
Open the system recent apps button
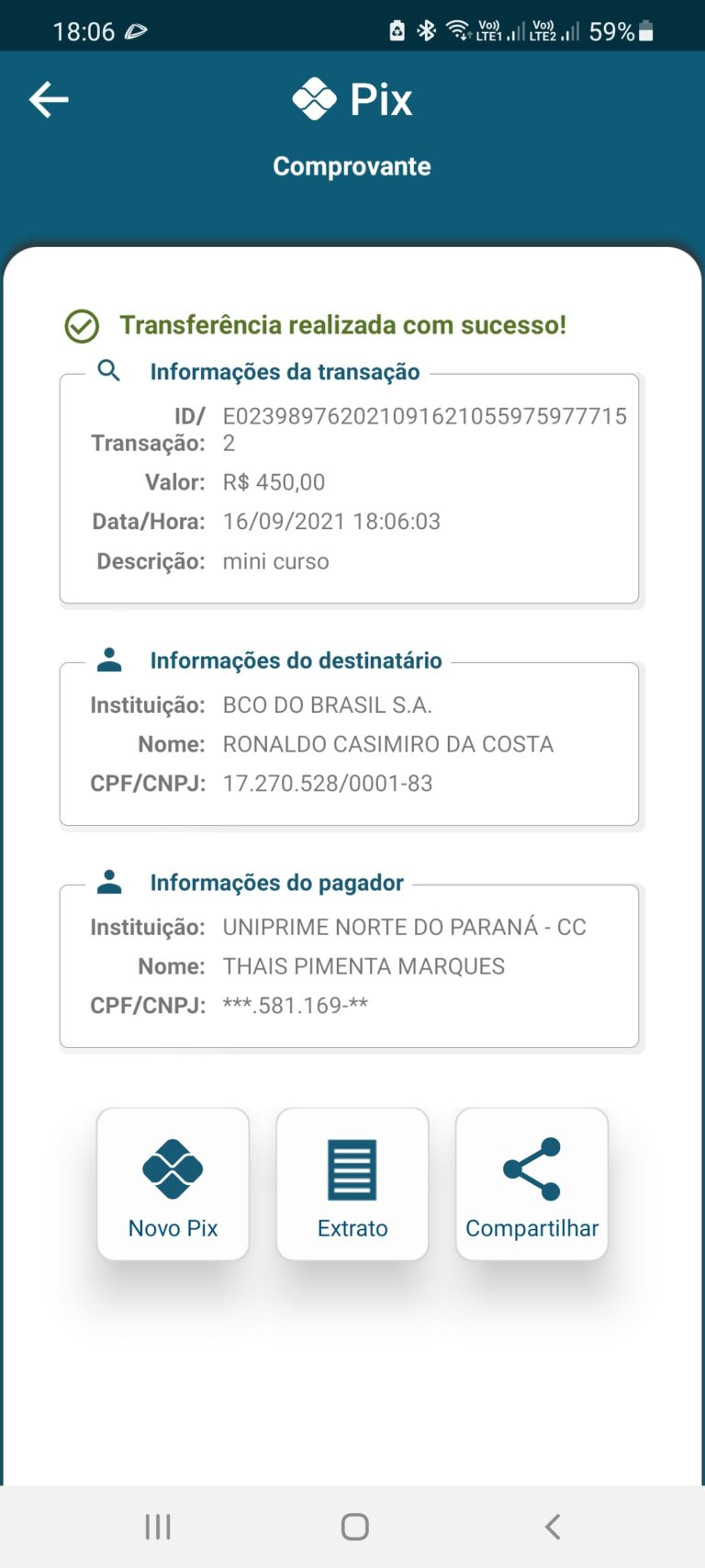(158, 1527)
